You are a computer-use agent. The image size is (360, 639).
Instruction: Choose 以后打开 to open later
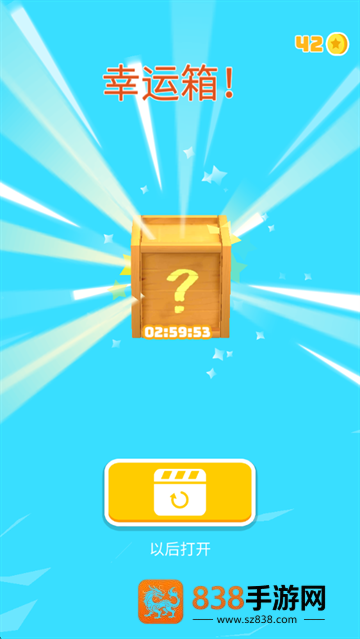pyautogui.click(x=180, y=549)
